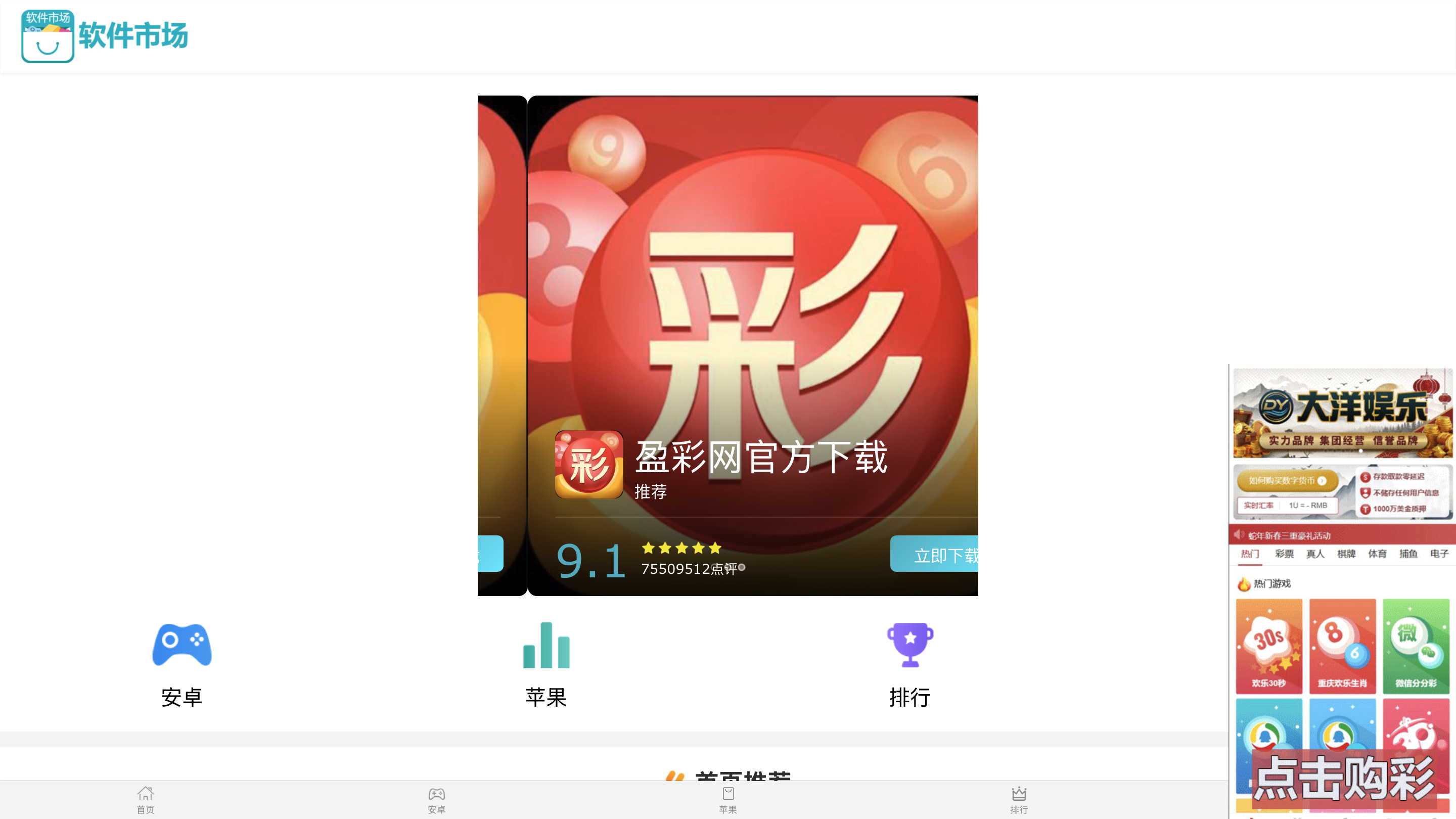Switch to the 排行 tab in bottom bar
1456x819 pixels.
point(1019,800)
